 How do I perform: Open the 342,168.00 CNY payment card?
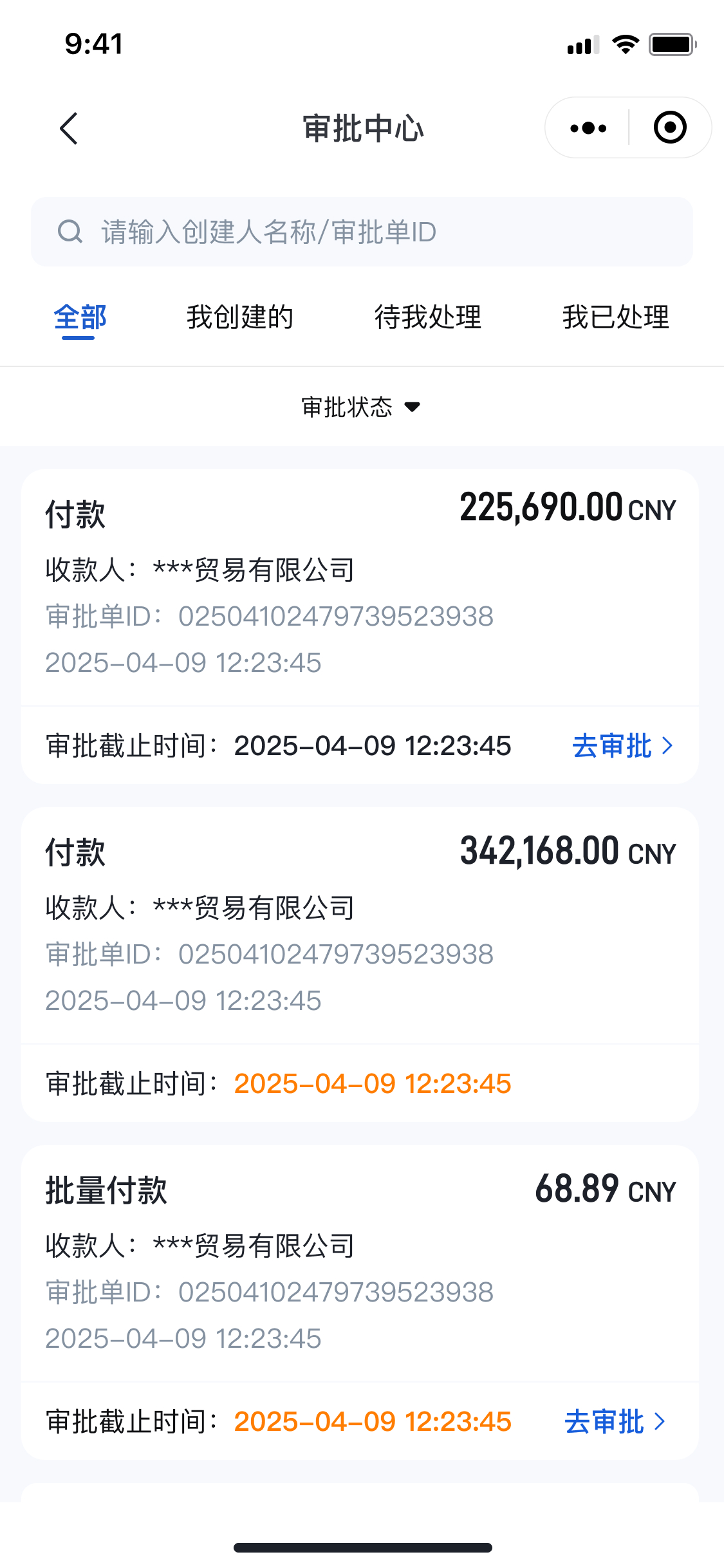pyautogui.click(x=360, y=965)
